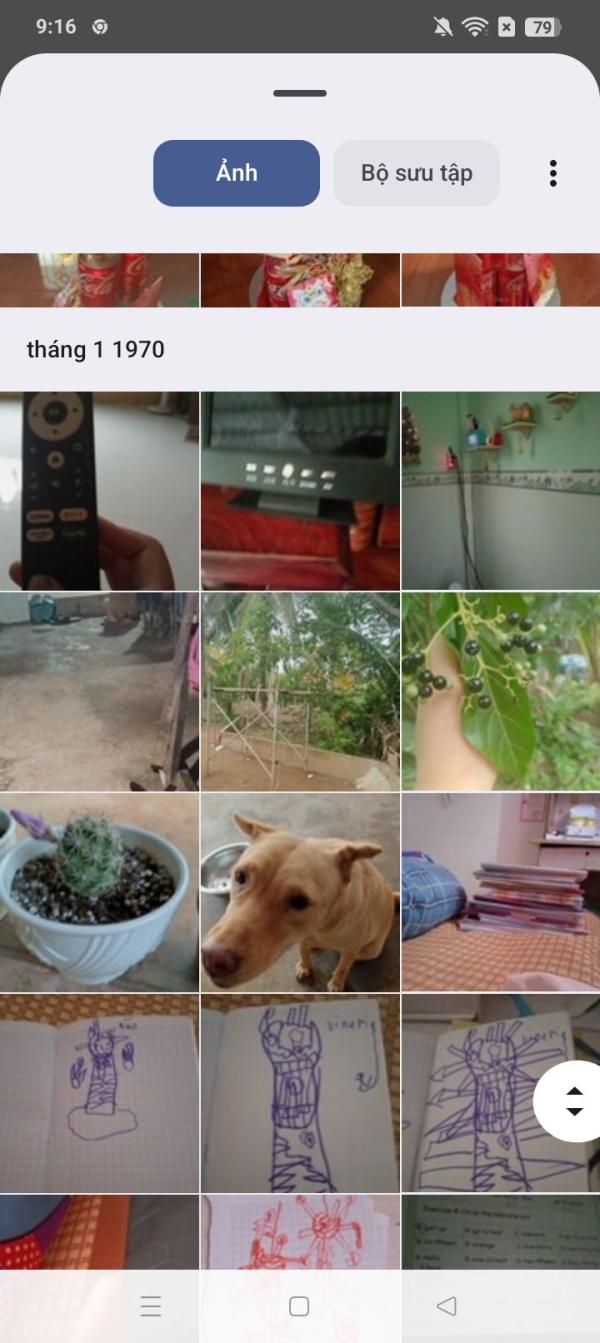Viewport: 600px width, 1343px height.
Task: Go to the home screen
Action: (x=299, y=1306)
